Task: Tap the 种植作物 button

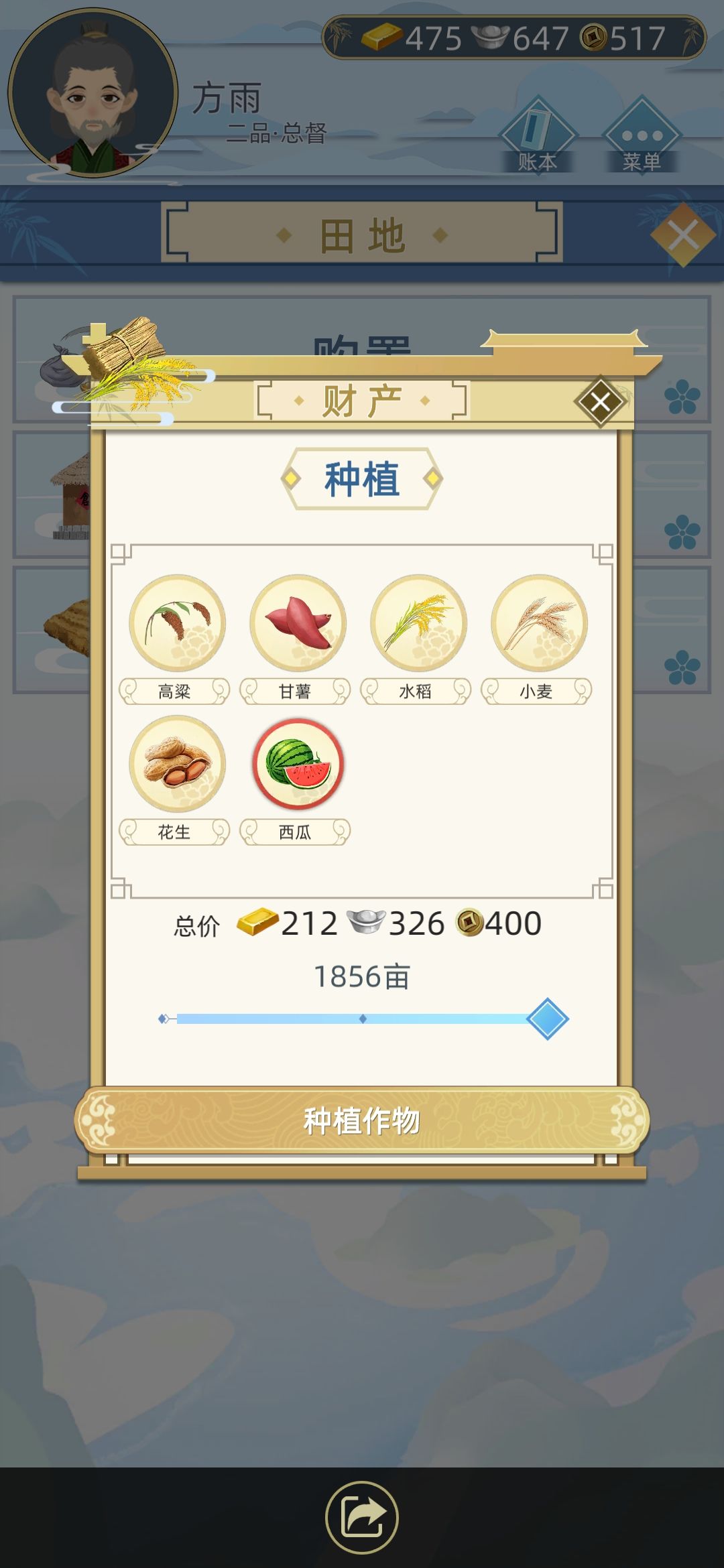Action: click(x=362, y=1120)
